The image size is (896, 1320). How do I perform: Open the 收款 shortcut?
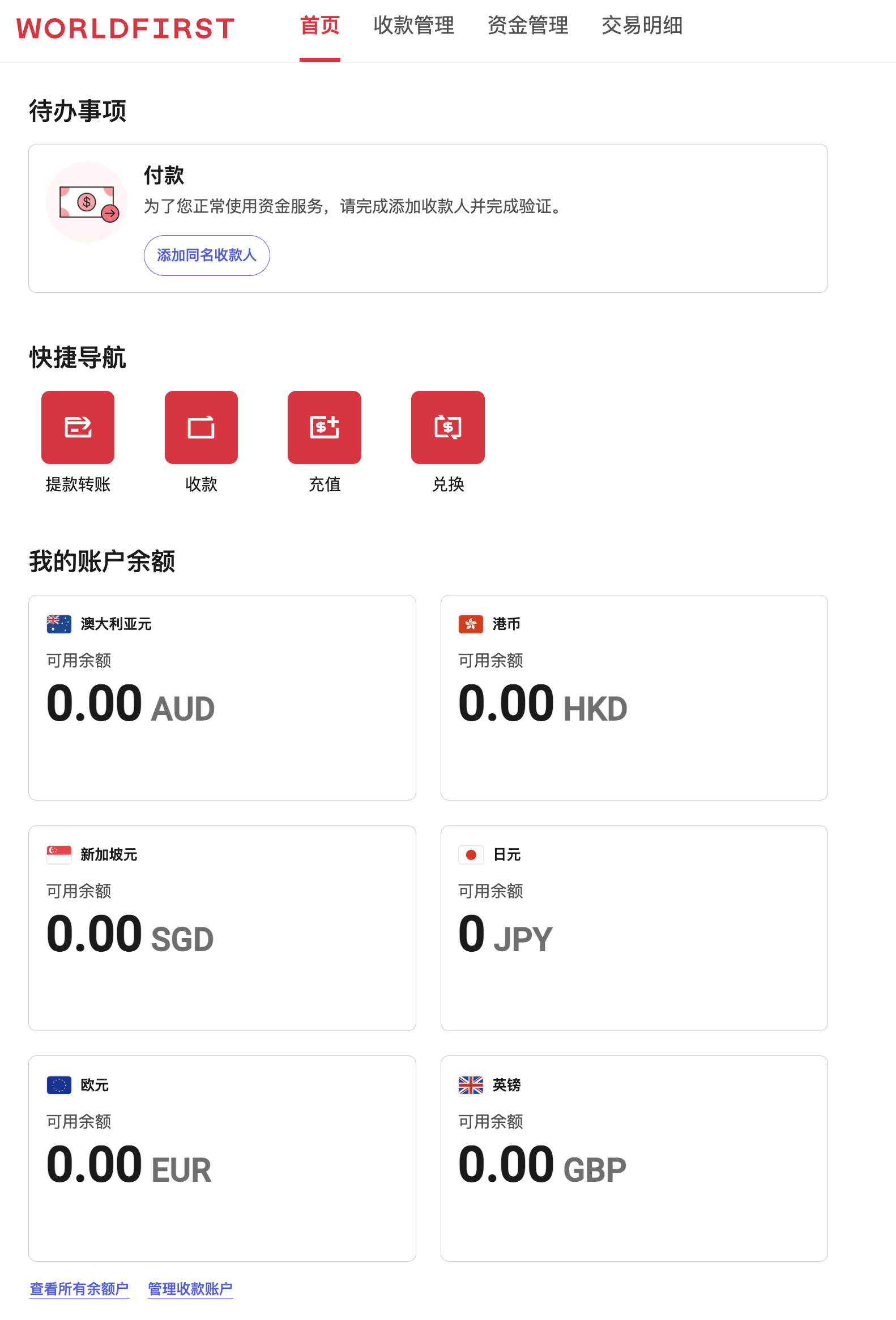201,427
